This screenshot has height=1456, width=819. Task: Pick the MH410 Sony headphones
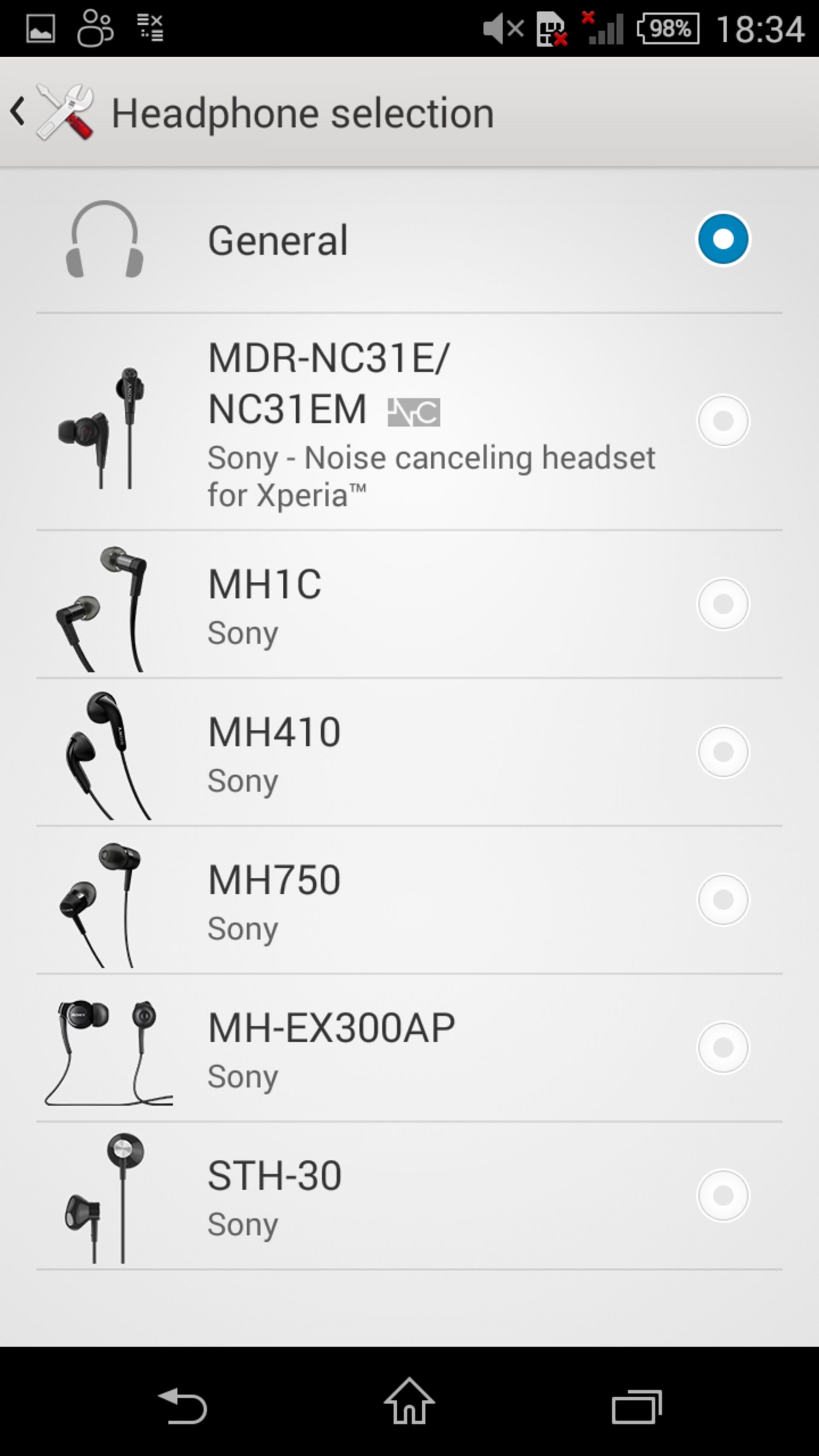coord(722,752)
